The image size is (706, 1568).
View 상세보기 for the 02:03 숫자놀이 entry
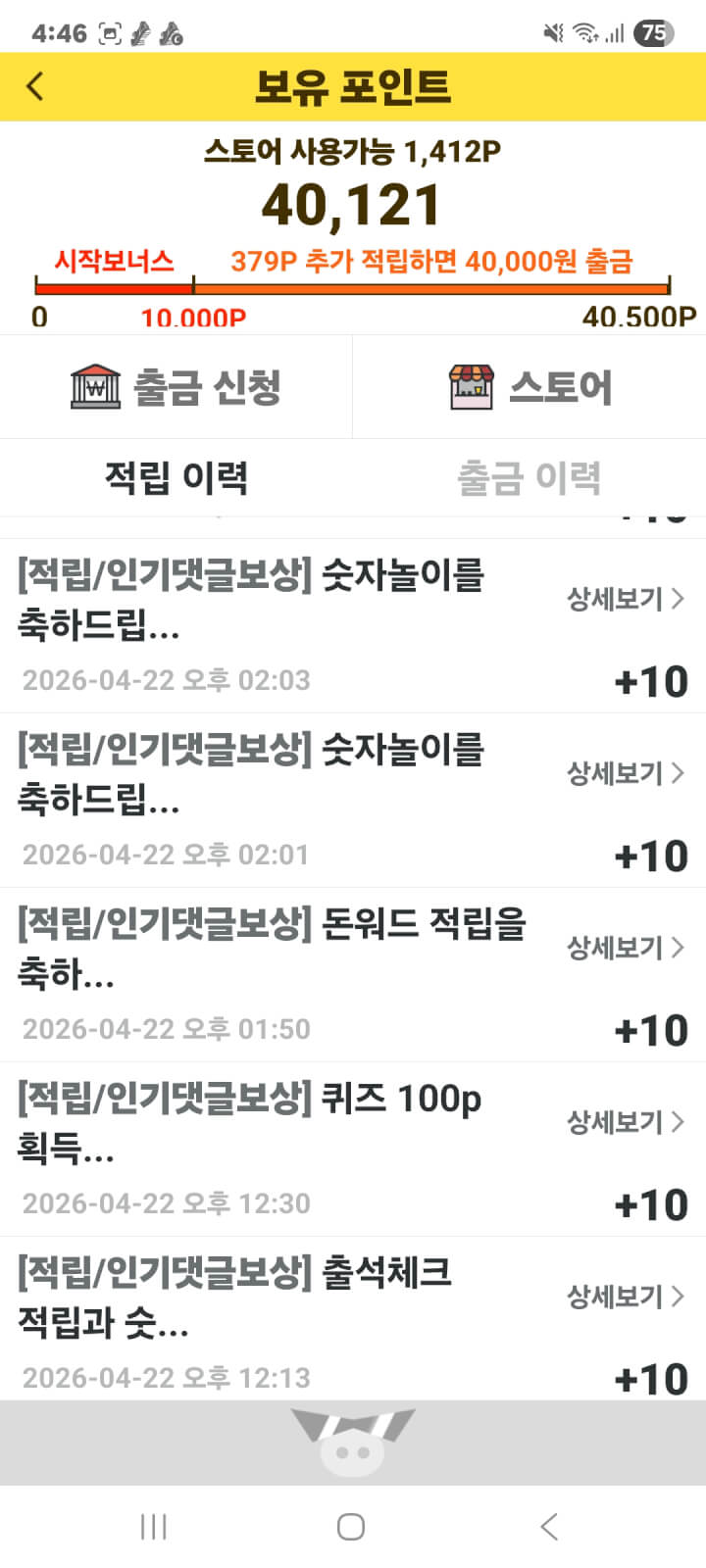coord(625,599)
